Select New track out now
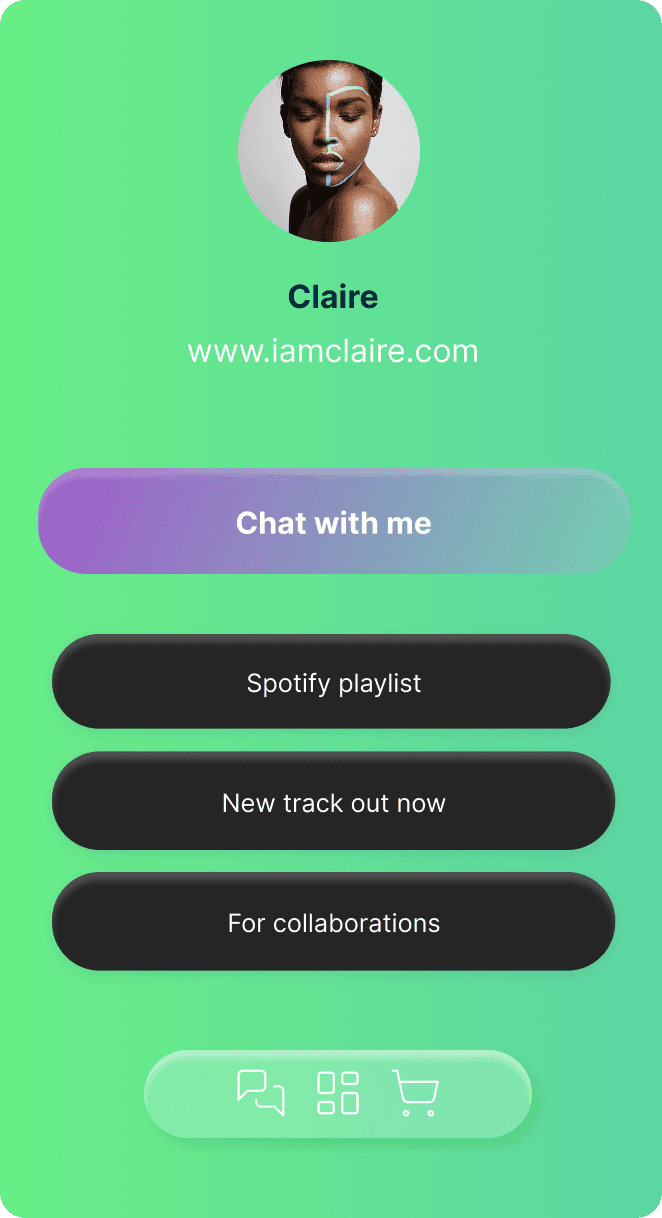 (333, 802)
